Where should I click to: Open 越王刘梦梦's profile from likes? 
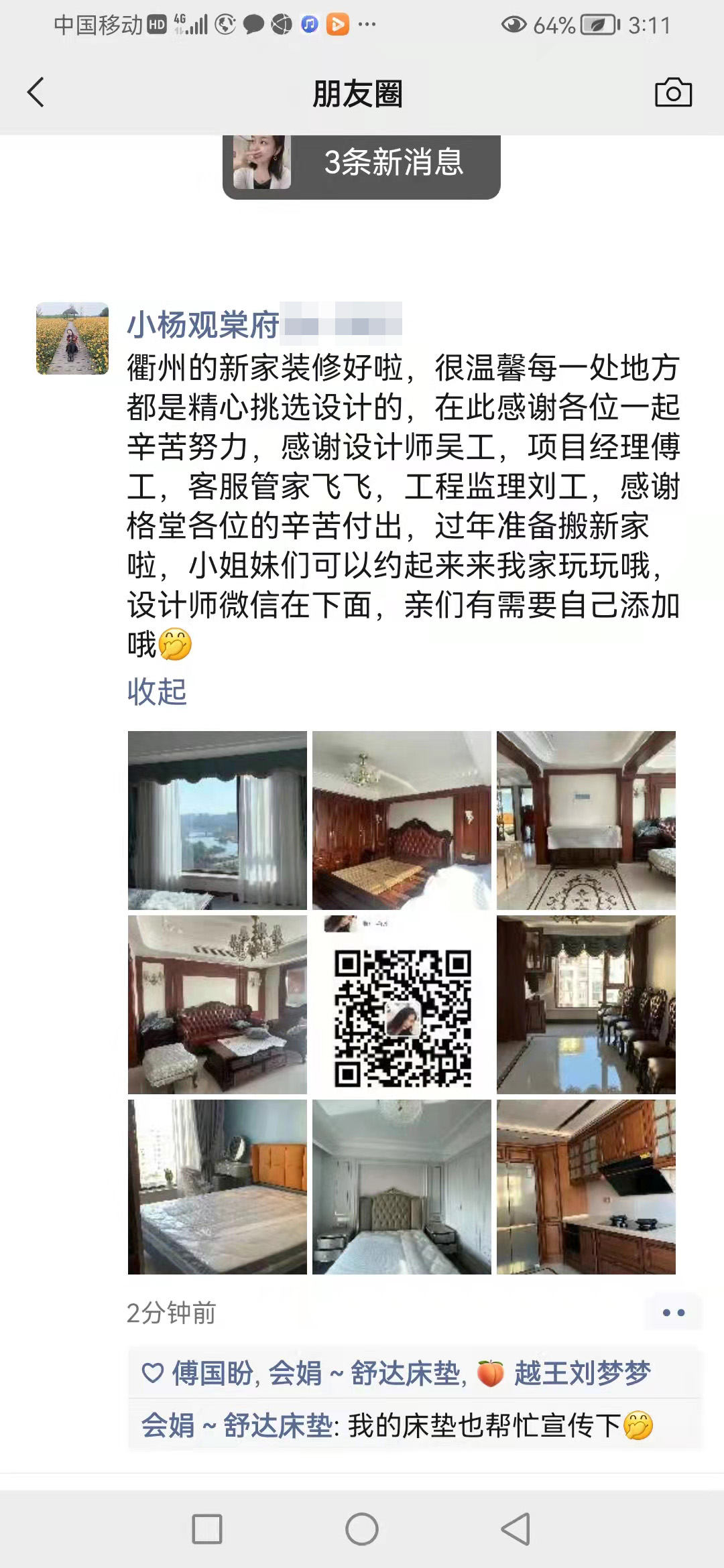coord(582,1373)
